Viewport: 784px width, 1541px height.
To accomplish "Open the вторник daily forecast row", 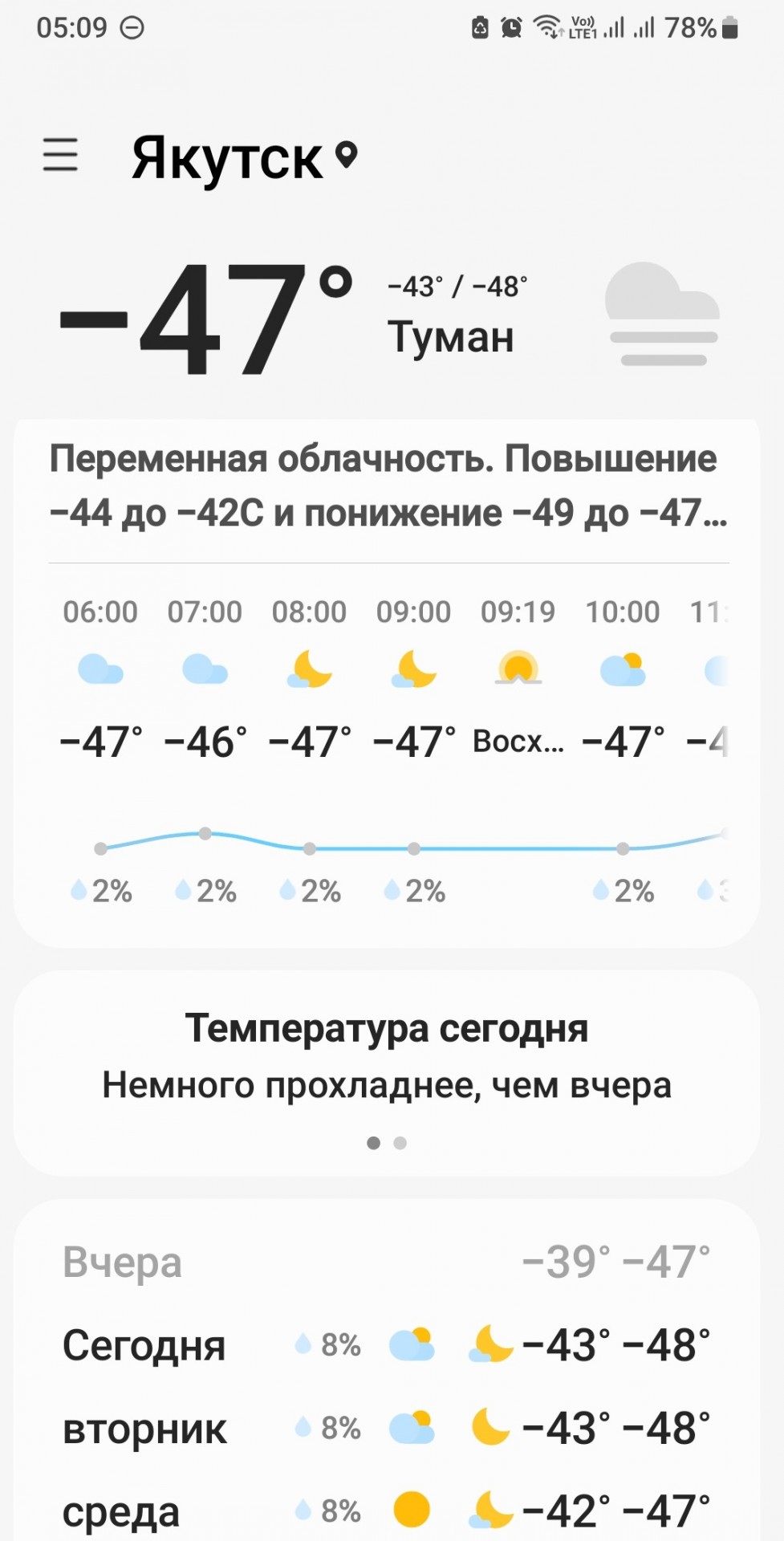I will (x=387, y=1429).
